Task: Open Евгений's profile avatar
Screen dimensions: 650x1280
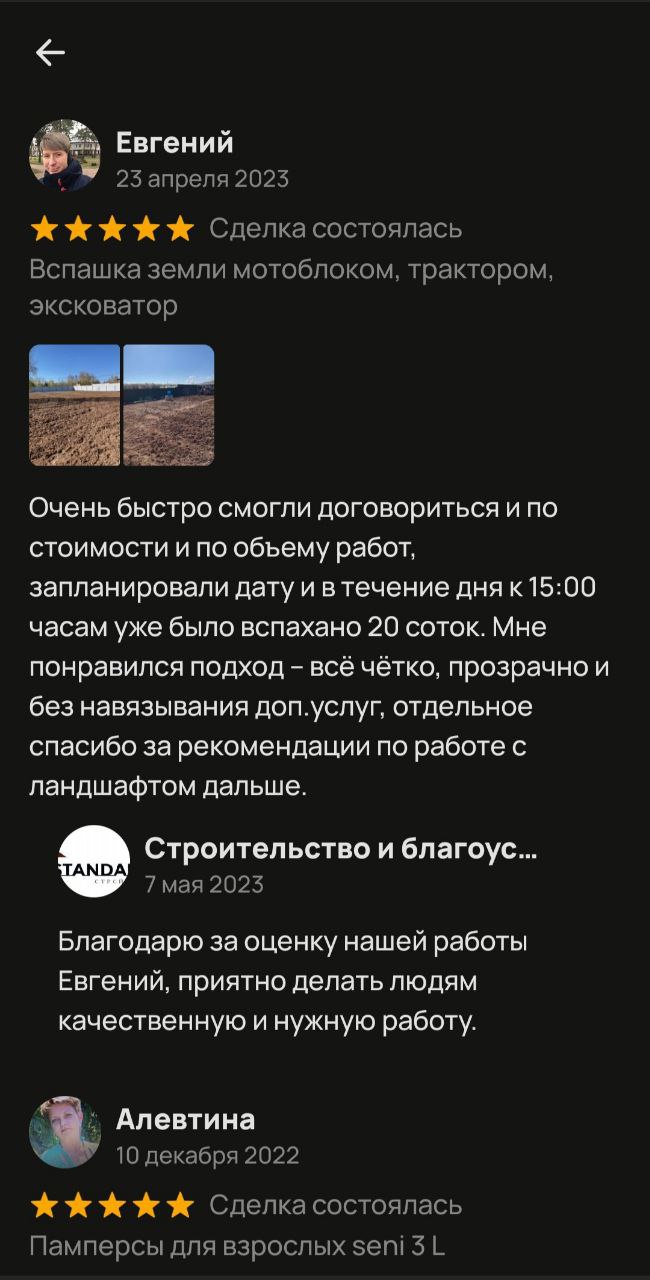Action: tap(65, 155)
